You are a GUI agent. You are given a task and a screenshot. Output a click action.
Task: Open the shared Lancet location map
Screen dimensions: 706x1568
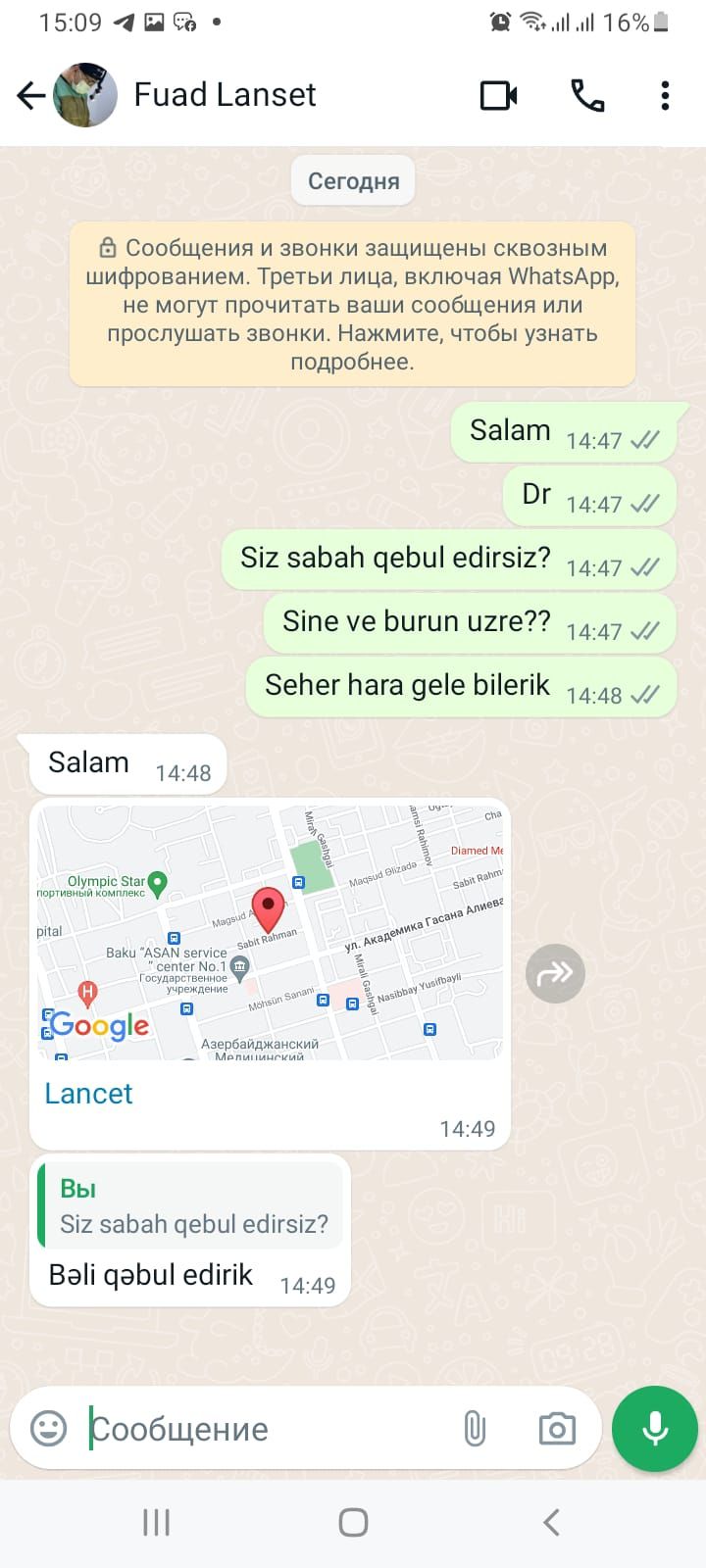pyautogui.click(x=270, y=932)
